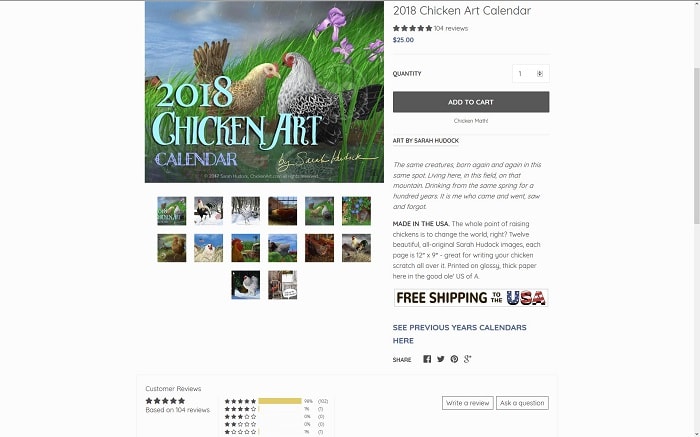Viewport: 700px width, 437px height.
Task: View the calendar cover thumbnail
Action: (x=172, y=210)
